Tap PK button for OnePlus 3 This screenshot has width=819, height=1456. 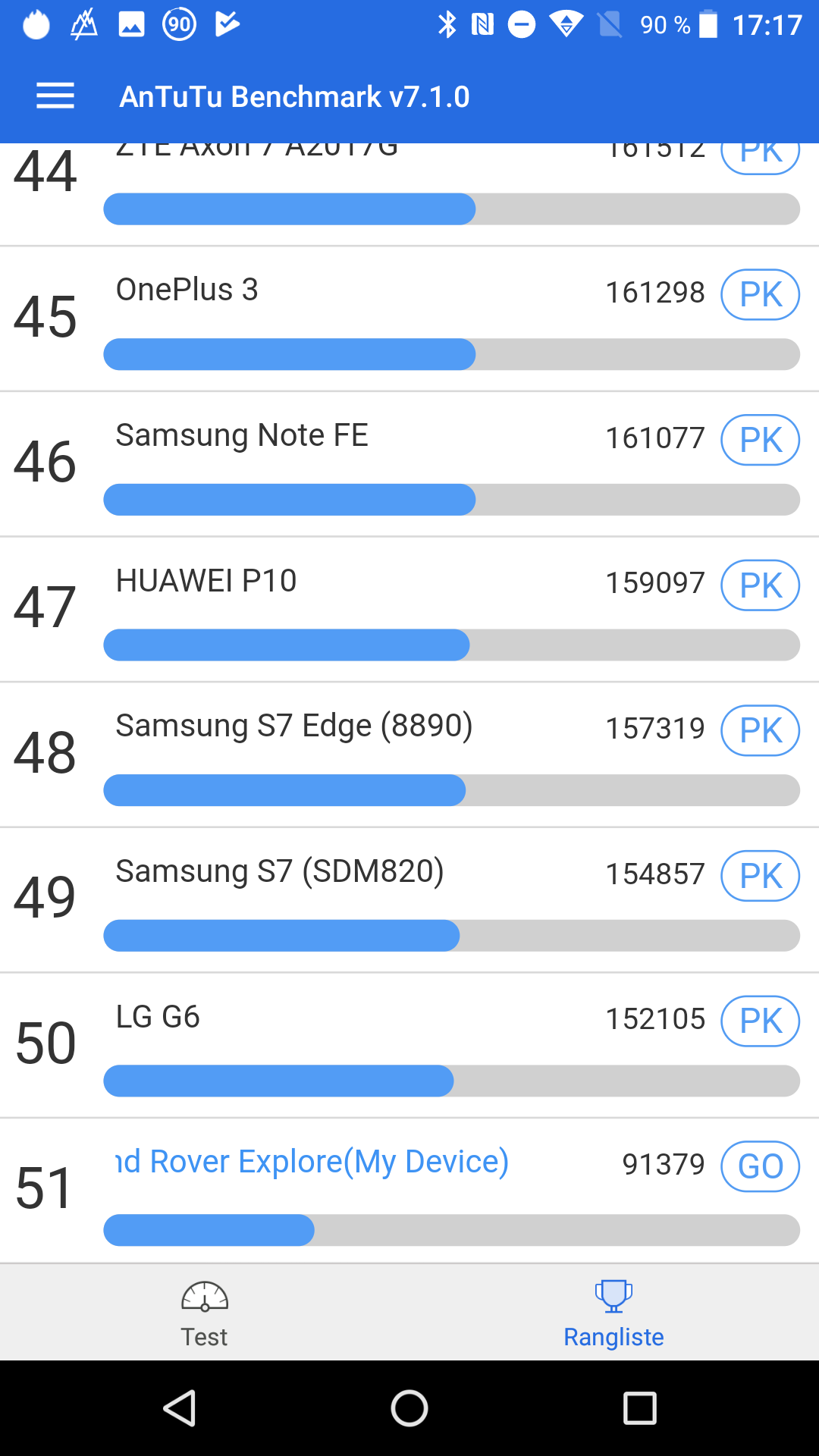tap(760, 294)
